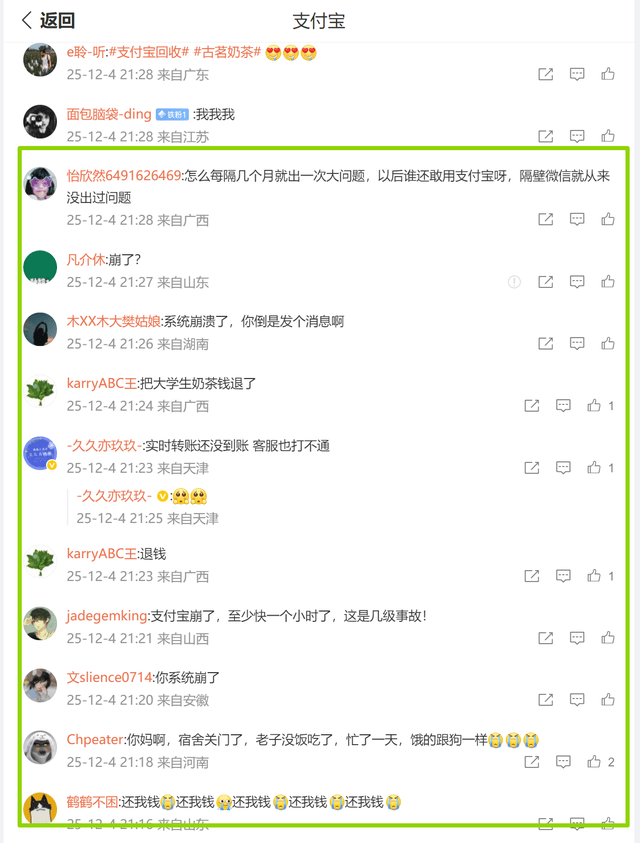Image resolution: width=640 pixels, height=843 pixels.
Task: Reply to 凡介休's comment
Action: 577,282
